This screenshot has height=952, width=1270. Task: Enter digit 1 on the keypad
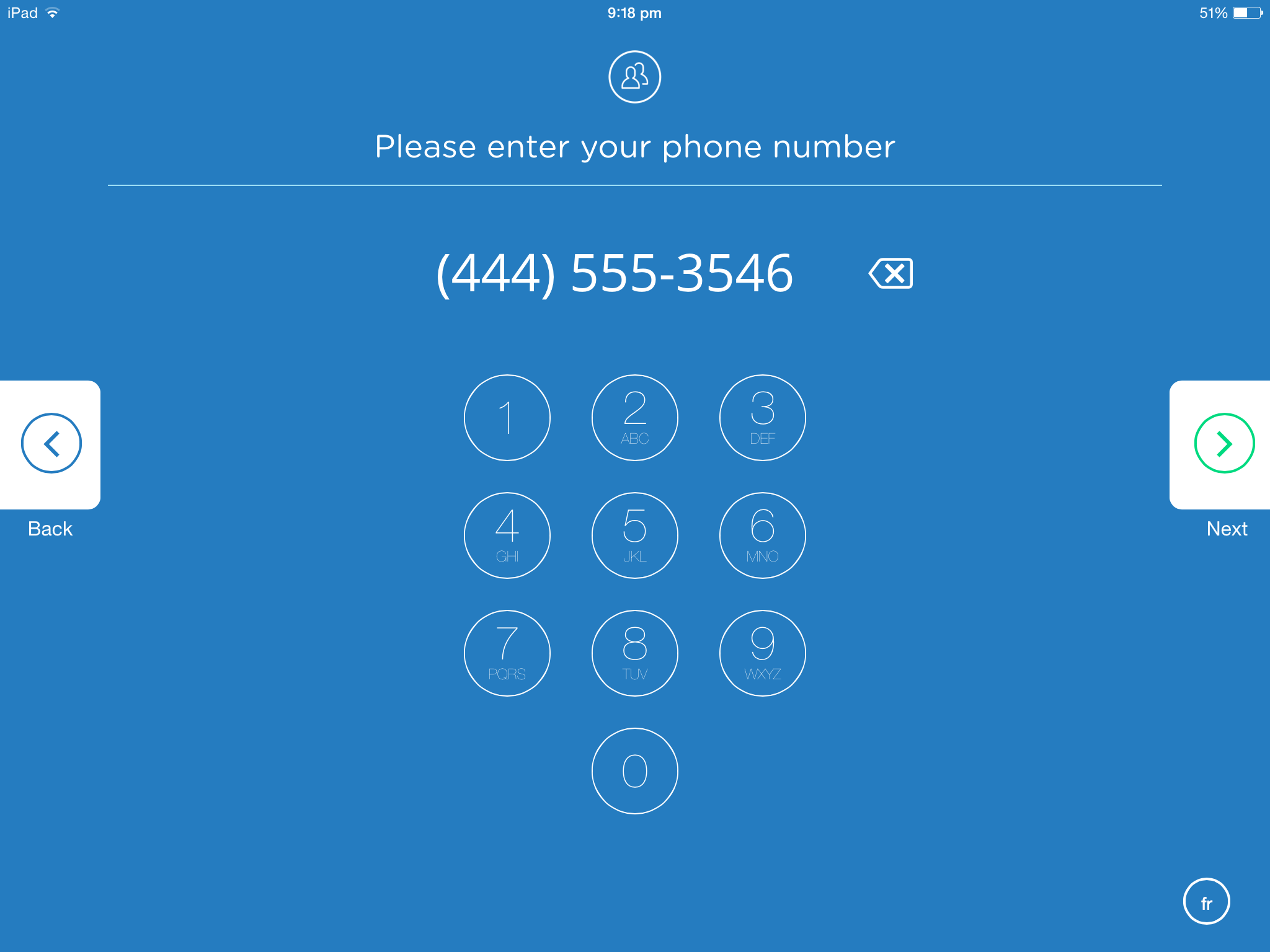[x=507, y=418]
